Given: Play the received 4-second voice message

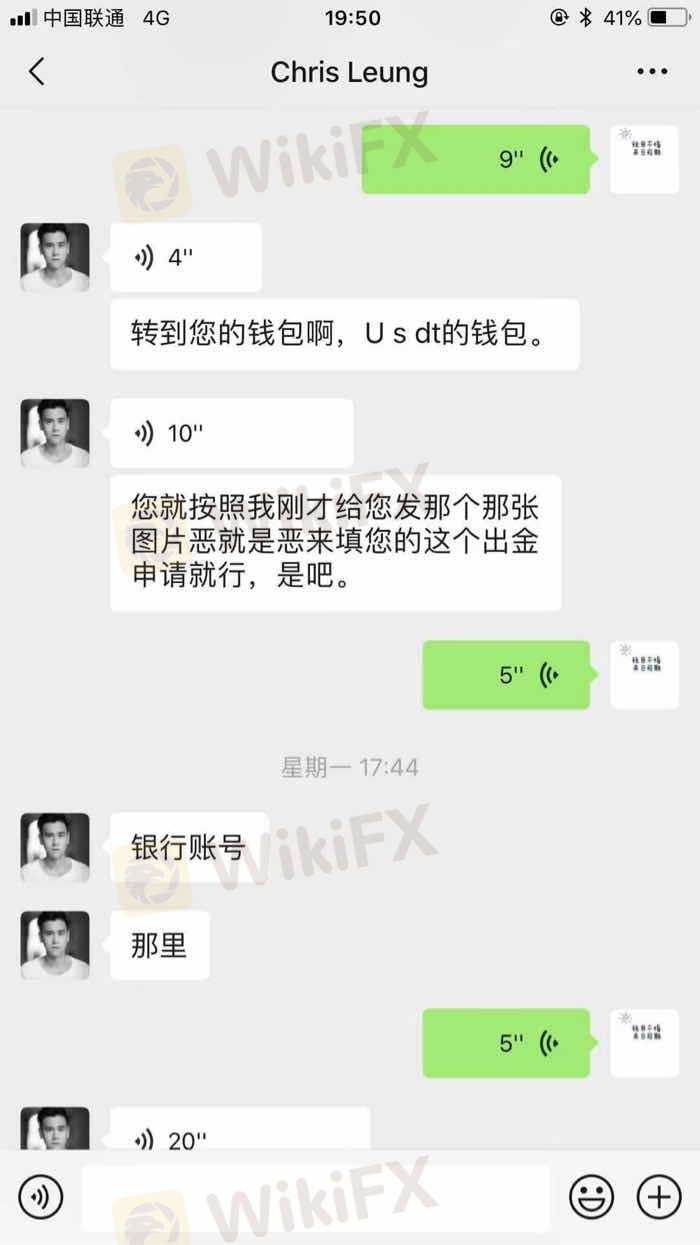Looking at the screenshot, I should click(185, 257).
